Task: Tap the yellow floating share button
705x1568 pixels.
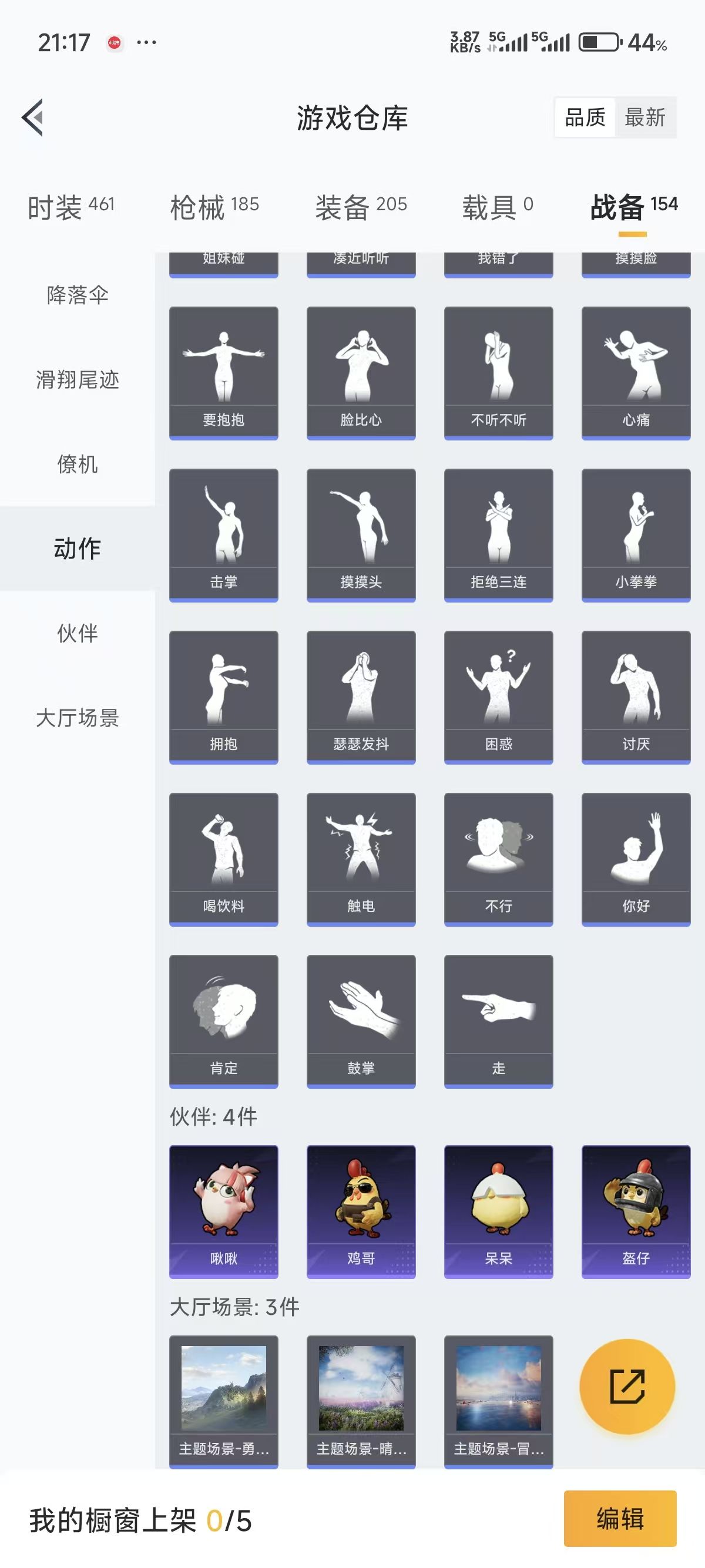Action: (627, 1386)
